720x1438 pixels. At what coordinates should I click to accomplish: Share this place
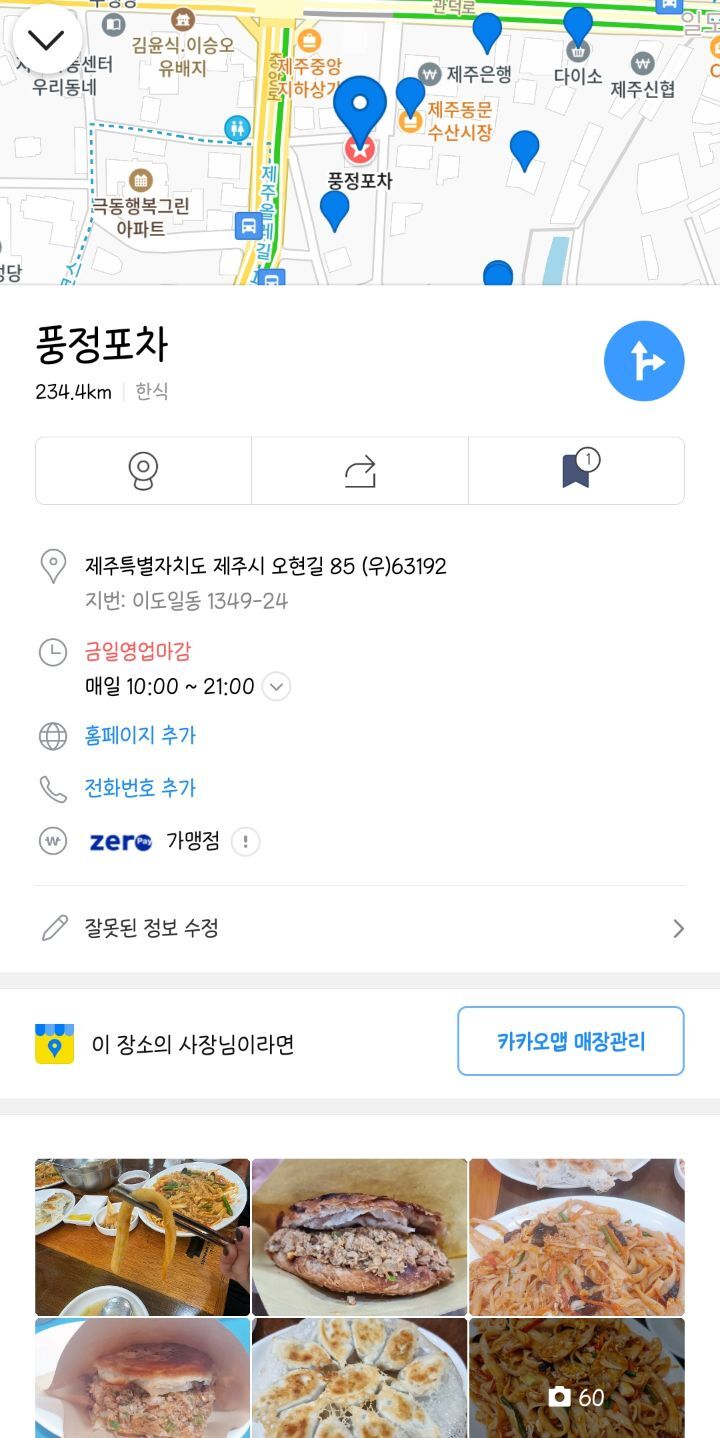pos(360,471)
